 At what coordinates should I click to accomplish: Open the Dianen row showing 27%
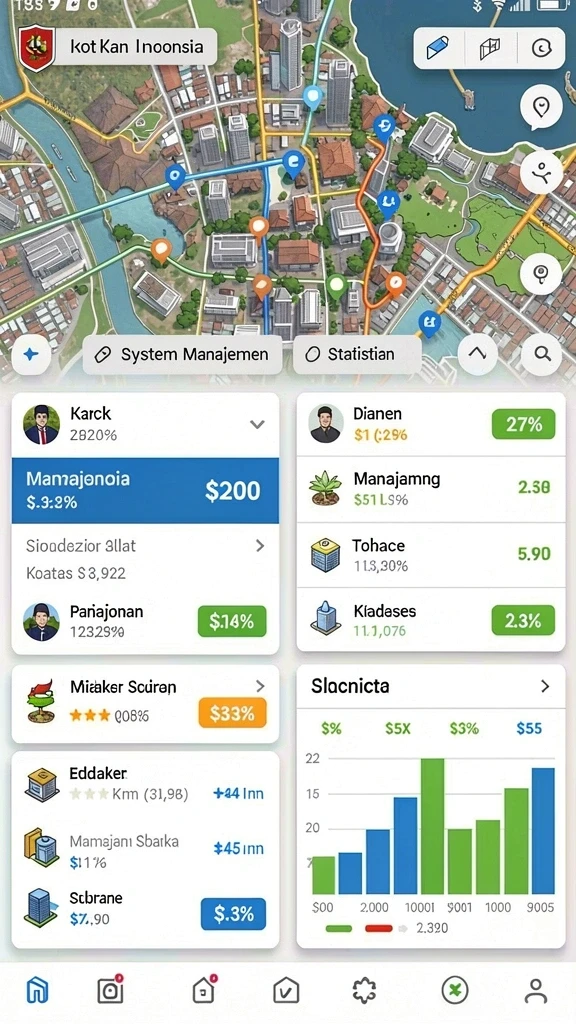431,424
